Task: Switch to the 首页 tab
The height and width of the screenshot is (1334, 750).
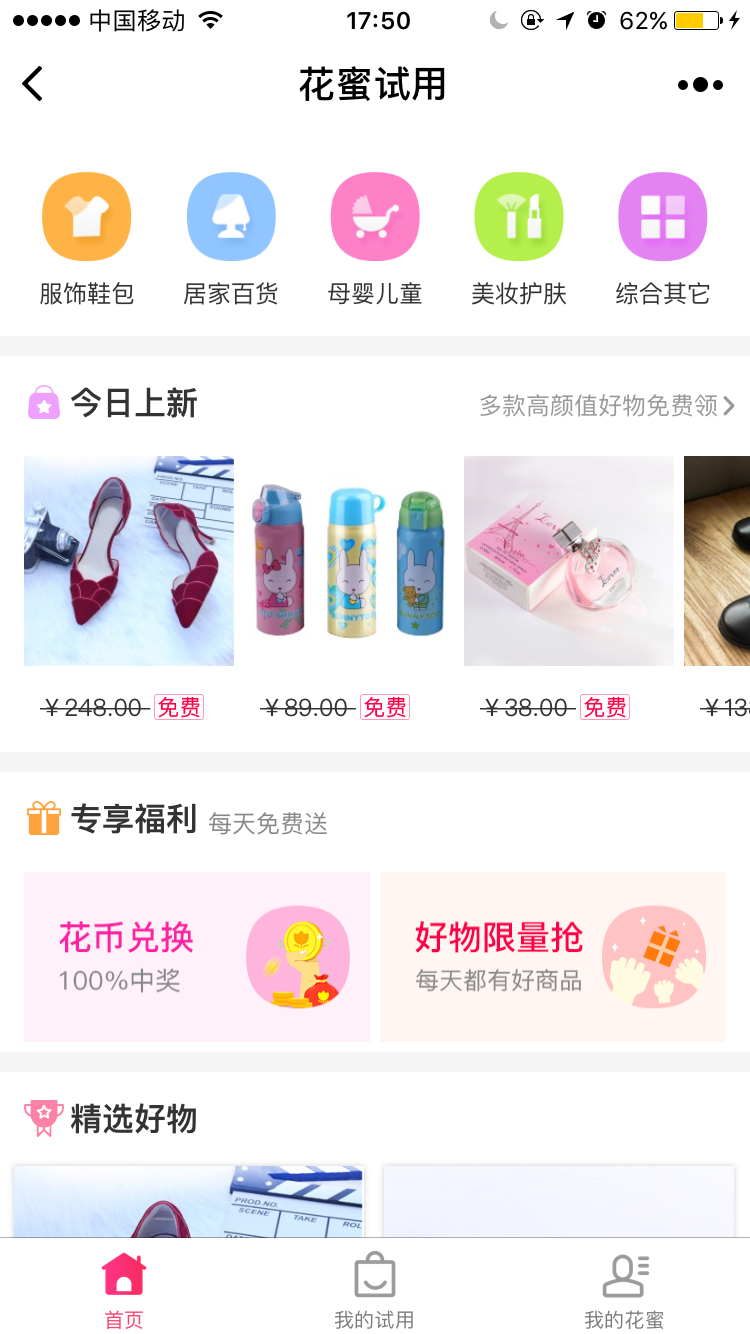Action: [124, 1290]
